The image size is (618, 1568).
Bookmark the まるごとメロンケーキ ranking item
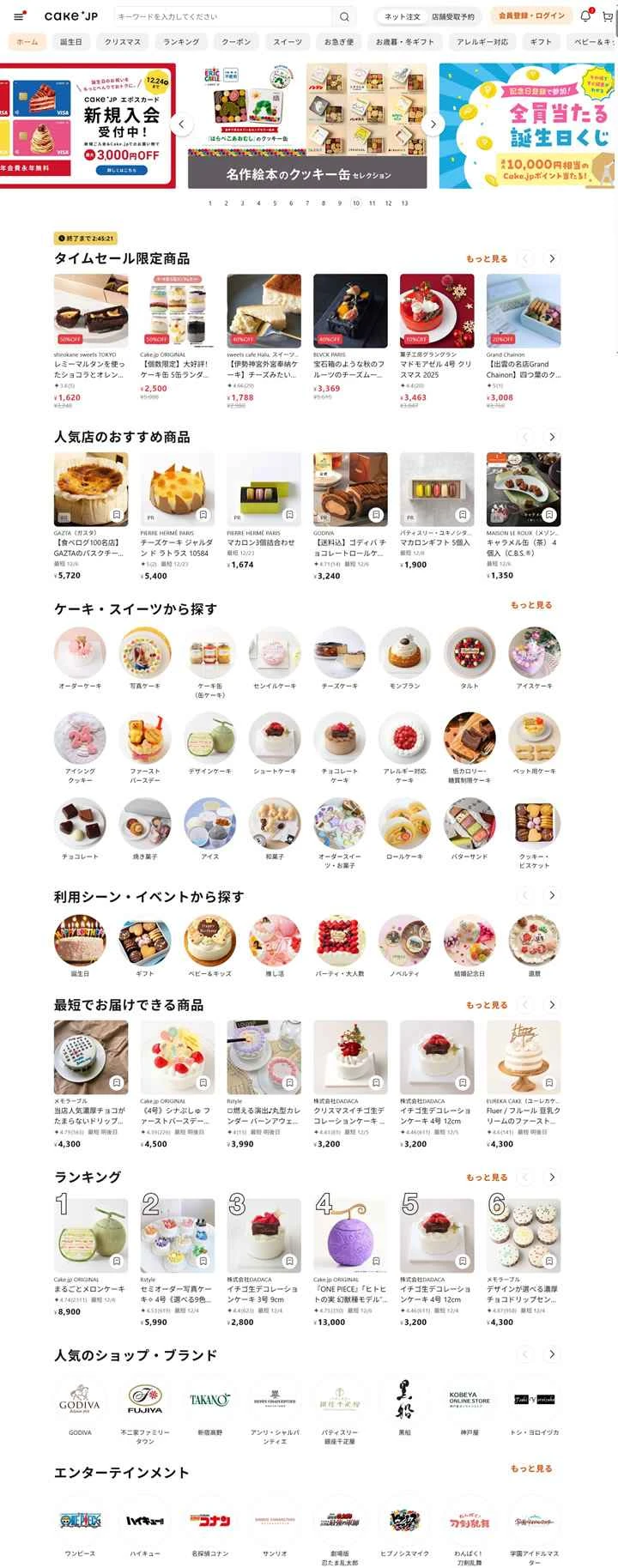(x=115, y=1259)
